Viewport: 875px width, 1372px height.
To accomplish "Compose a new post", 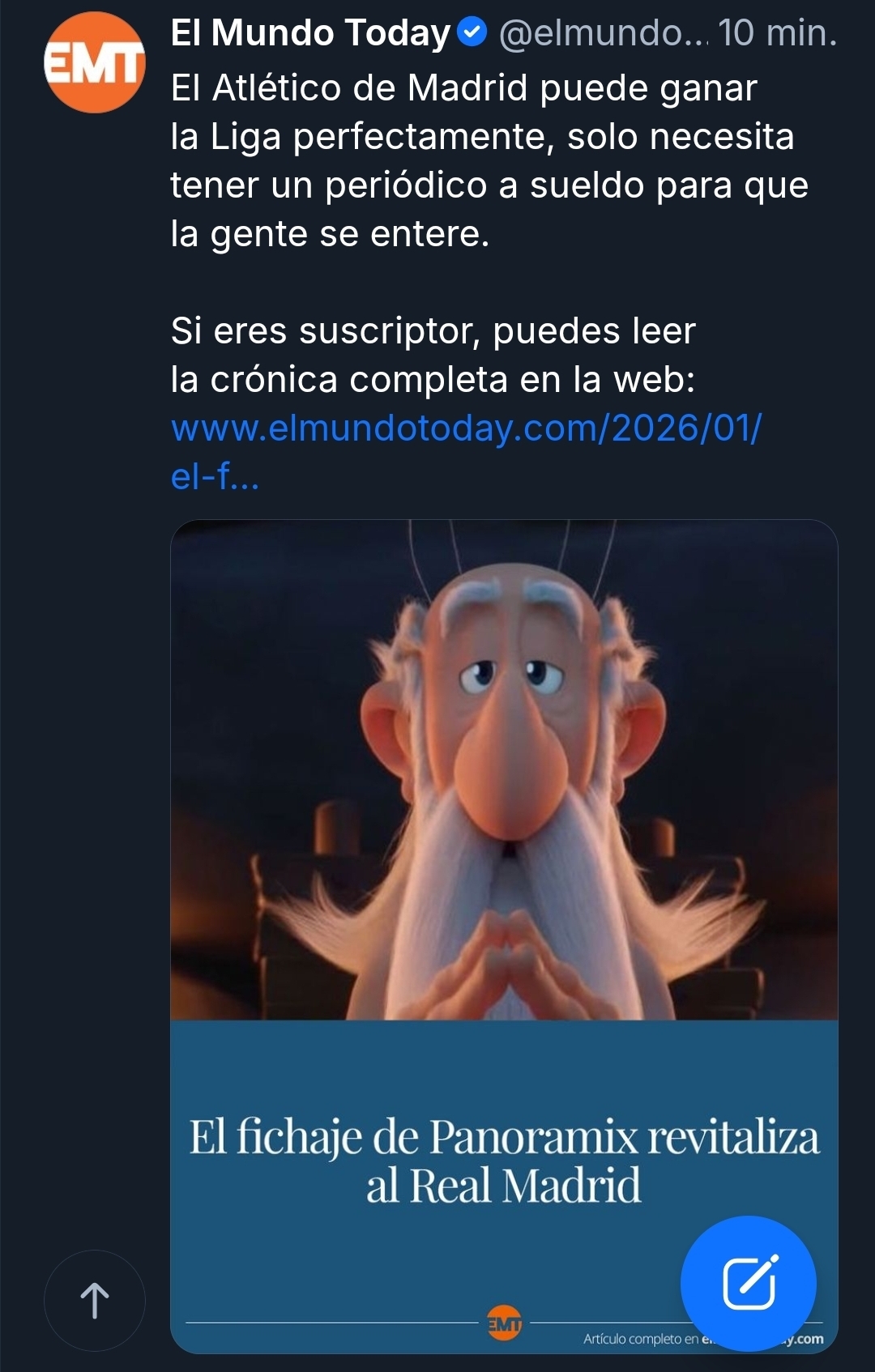I will coord(748,1283).
